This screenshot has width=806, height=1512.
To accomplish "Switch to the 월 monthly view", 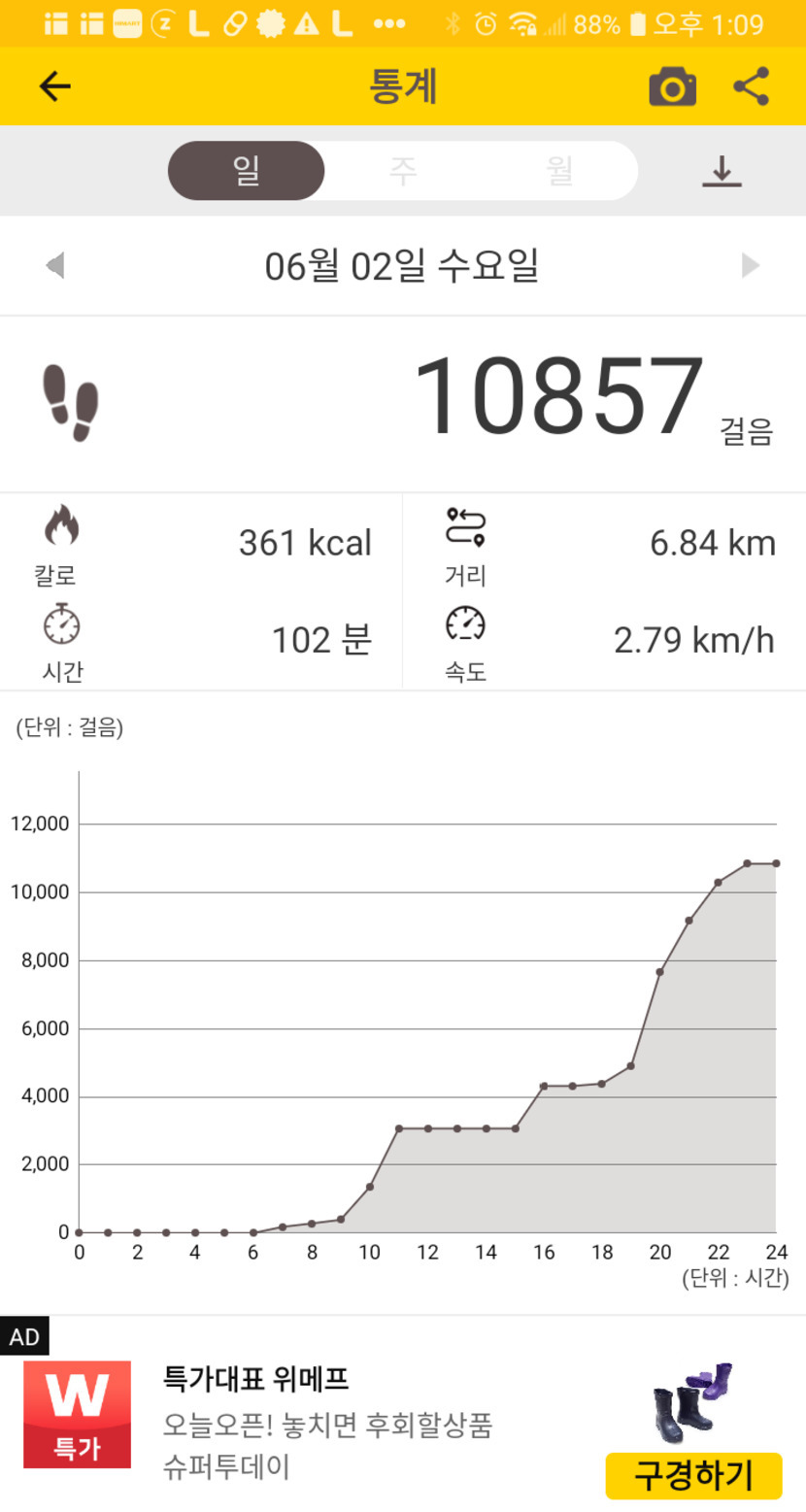I will [x=559, y=171].
